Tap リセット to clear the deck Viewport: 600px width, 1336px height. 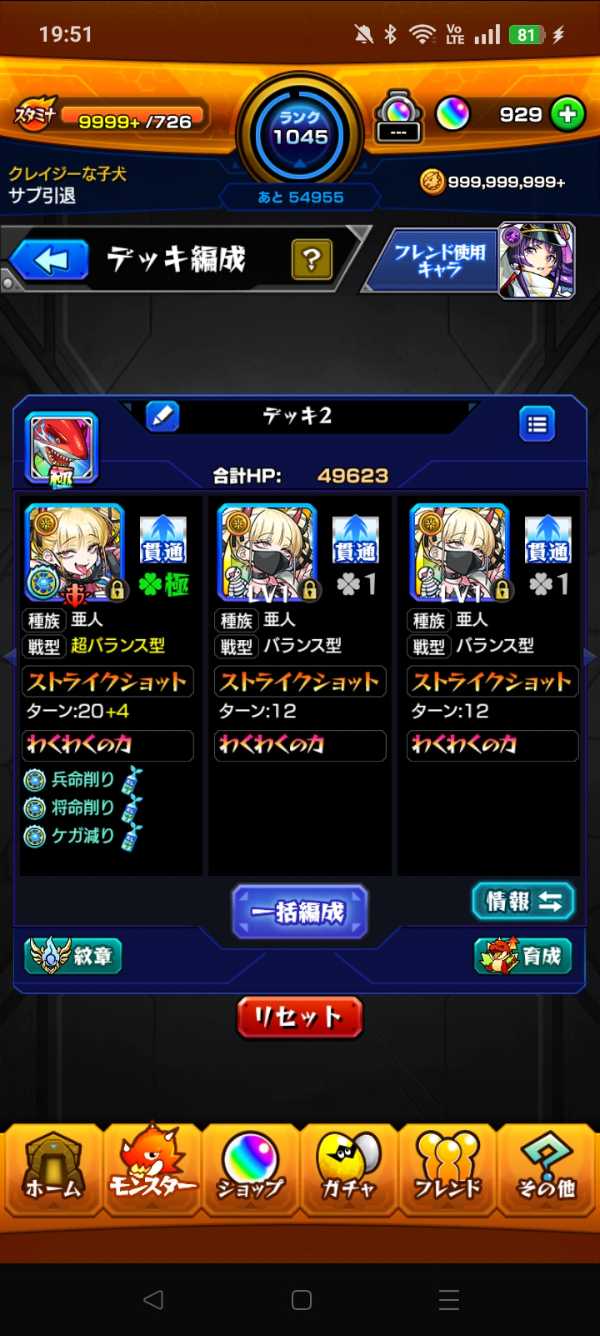click(299, 1018)
